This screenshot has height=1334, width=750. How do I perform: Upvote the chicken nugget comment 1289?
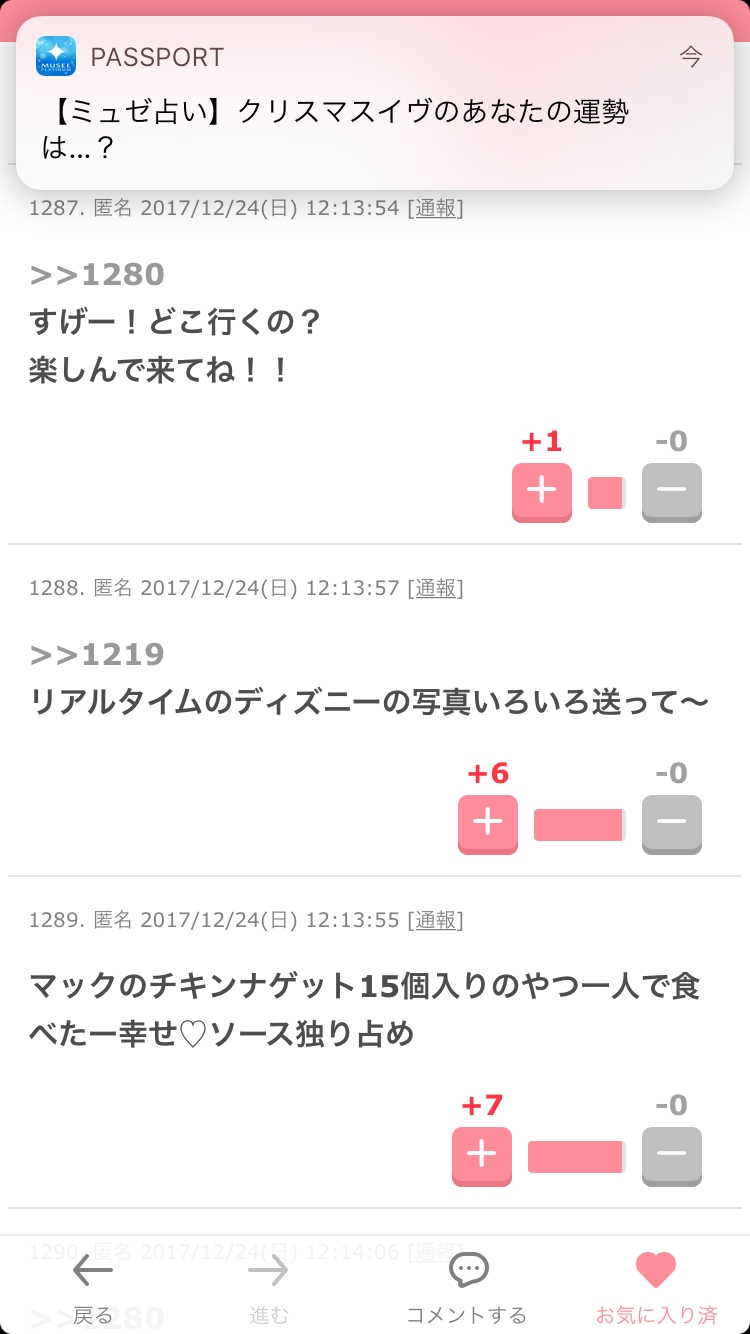482,1156
